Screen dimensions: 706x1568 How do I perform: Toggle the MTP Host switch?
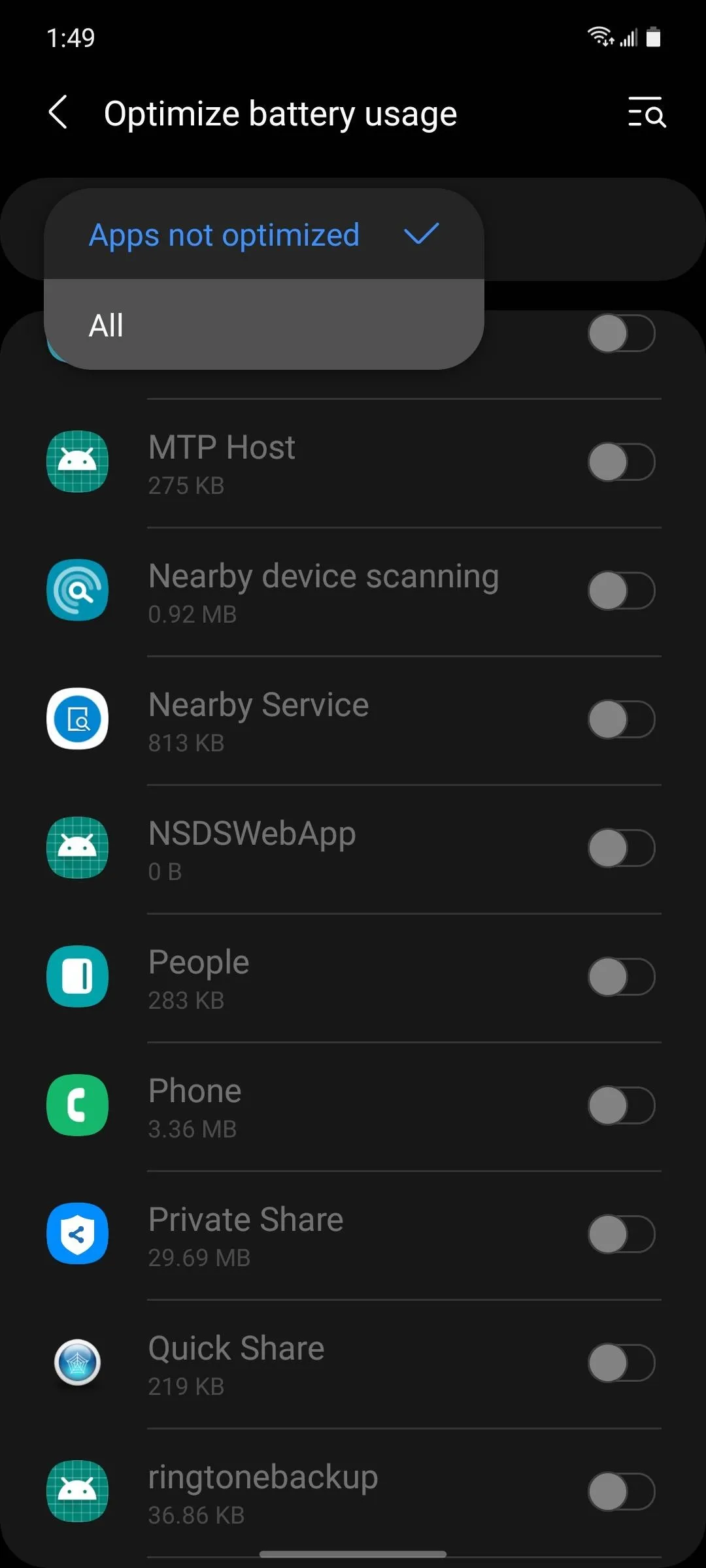point(622,462)
